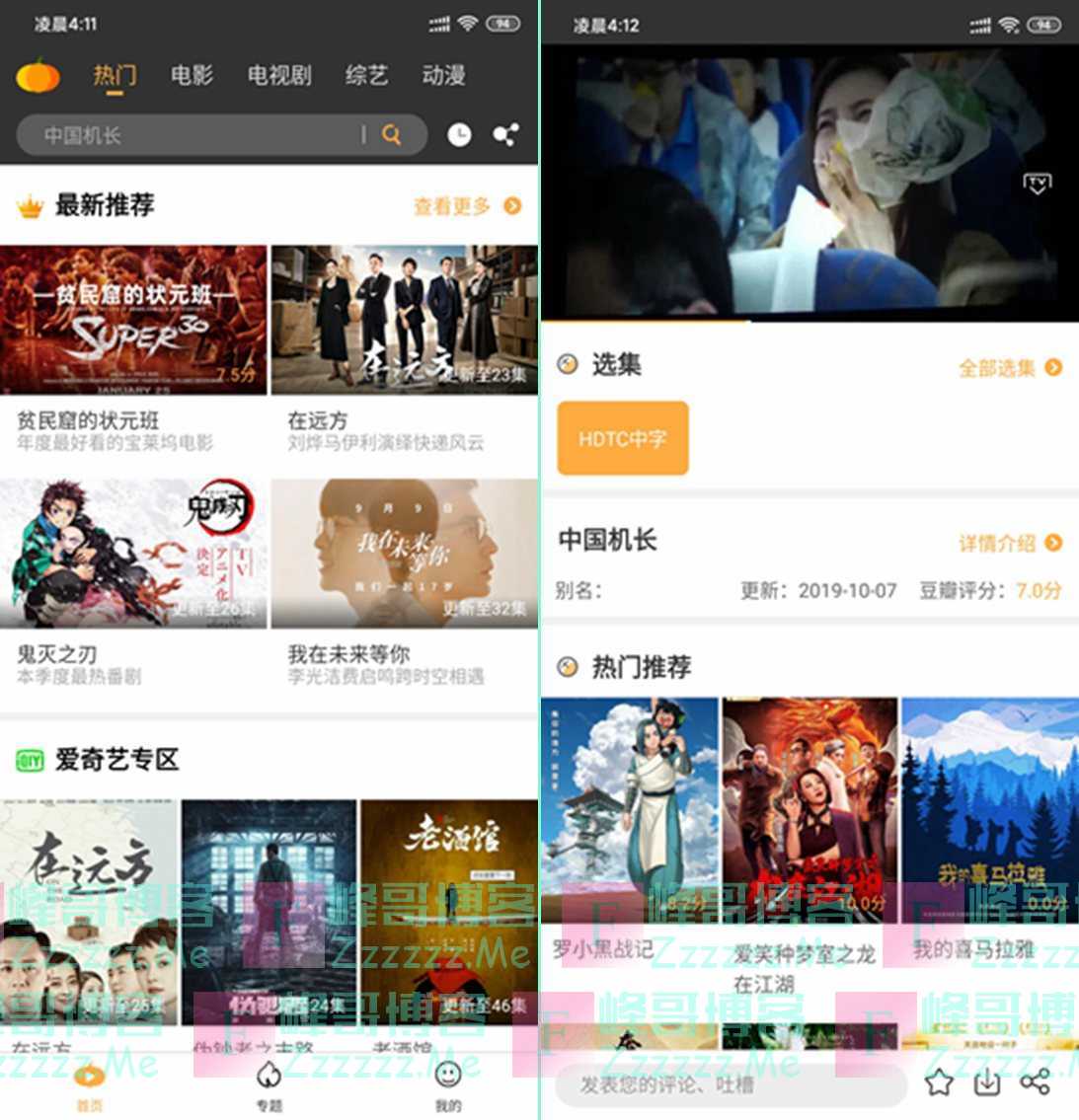Viewport: 1079px width, 1120px height.
Task: Select the HDTC中字 episode button
Action: [623, 438]
